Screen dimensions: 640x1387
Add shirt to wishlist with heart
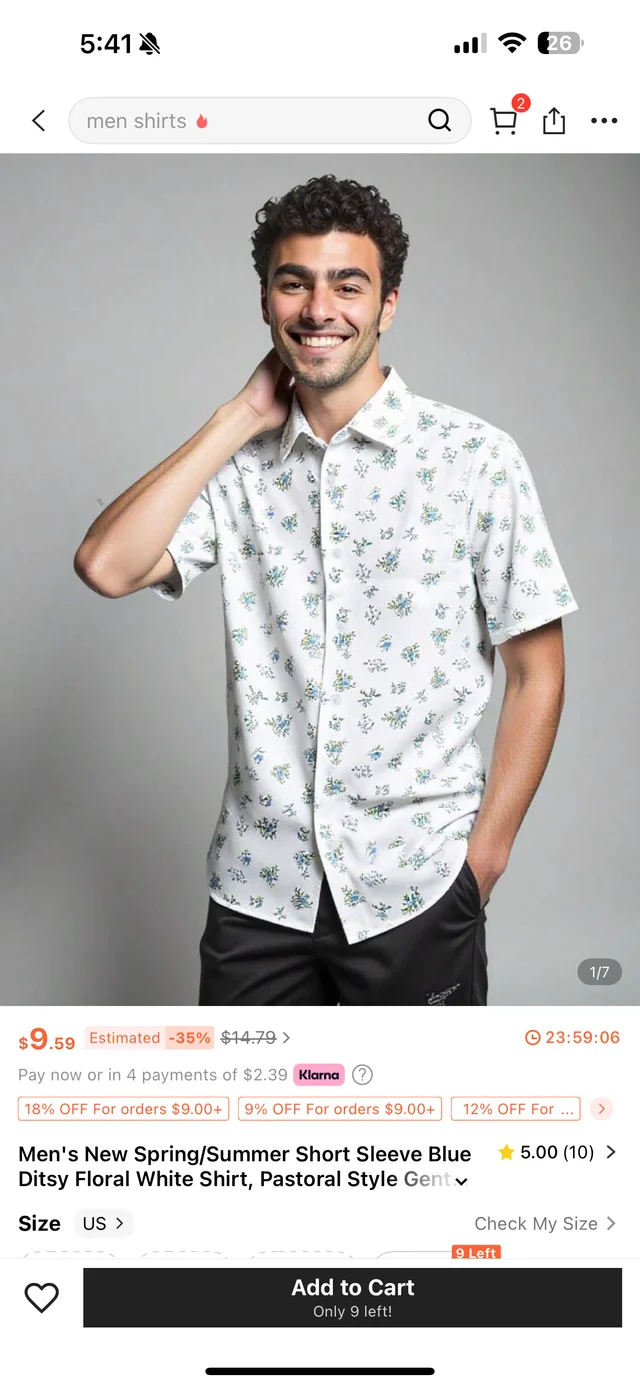tap(41, 1298)
